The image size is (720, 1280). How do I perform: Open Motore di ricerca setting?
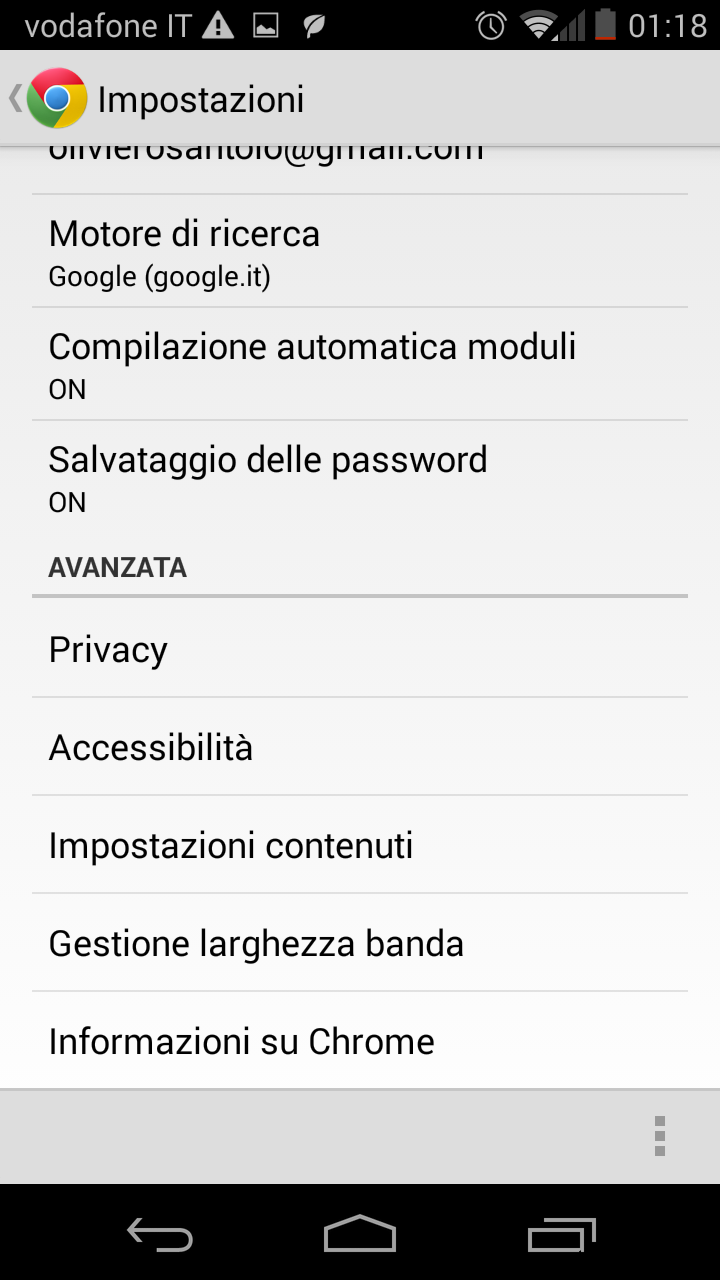tap(360, 251)
